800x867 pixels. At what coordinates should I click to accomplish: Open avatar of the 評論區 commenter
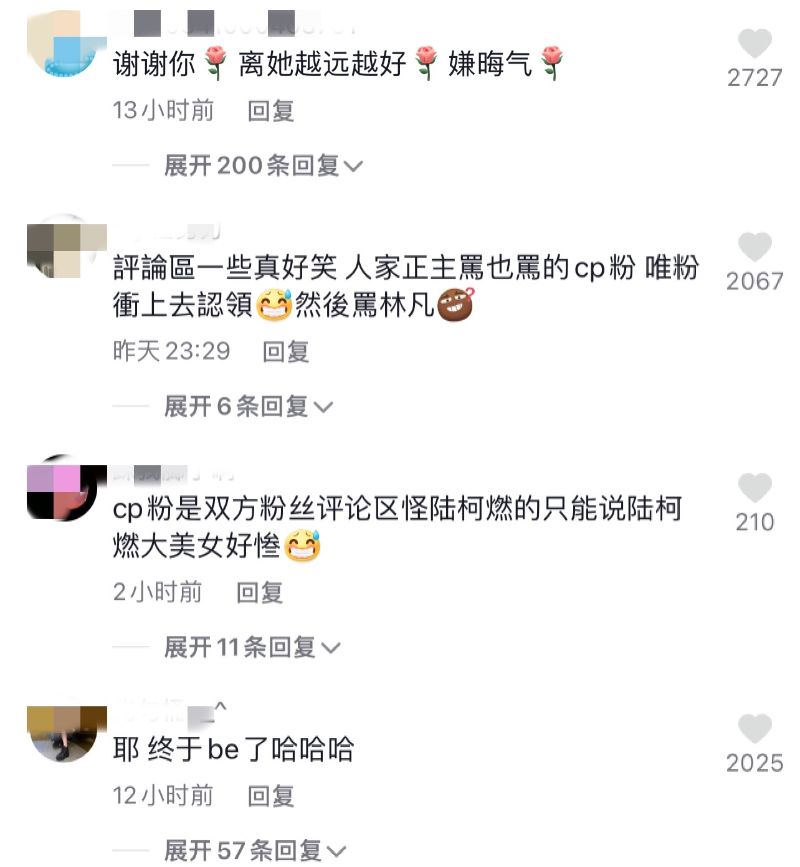point(66,248)
